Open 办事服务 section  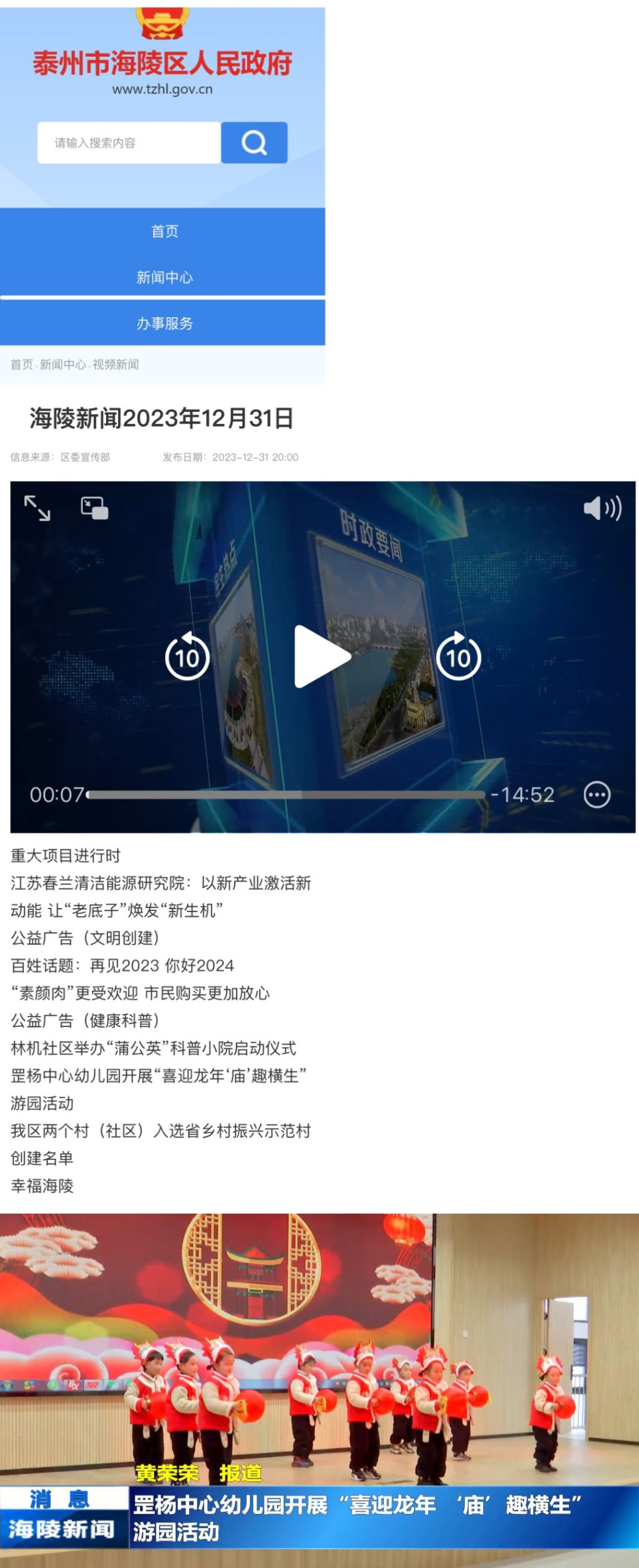tap(165, 323)
